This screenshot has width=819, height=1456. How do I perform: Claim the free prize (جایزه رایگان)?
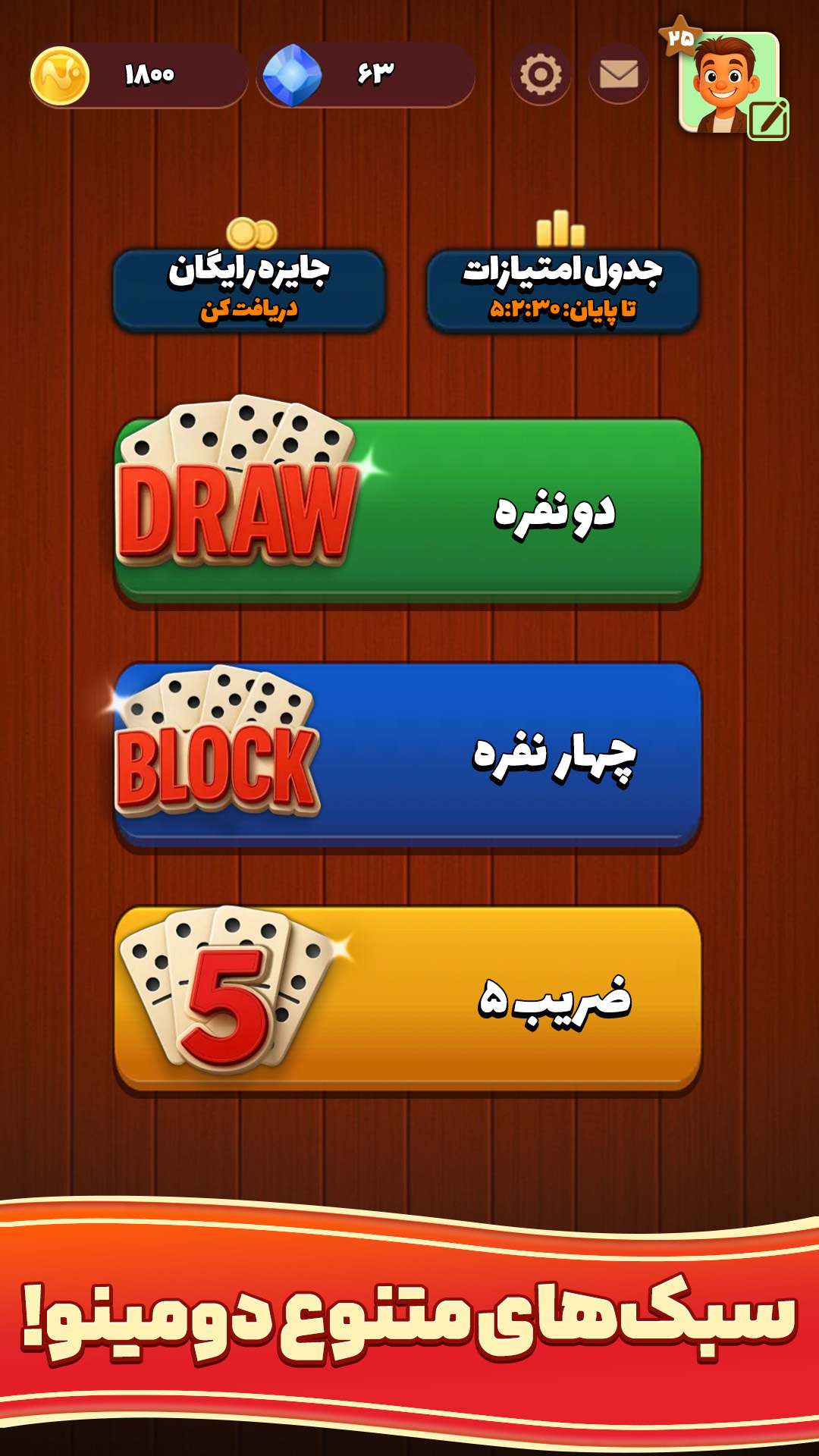click(x=249, y=290)
